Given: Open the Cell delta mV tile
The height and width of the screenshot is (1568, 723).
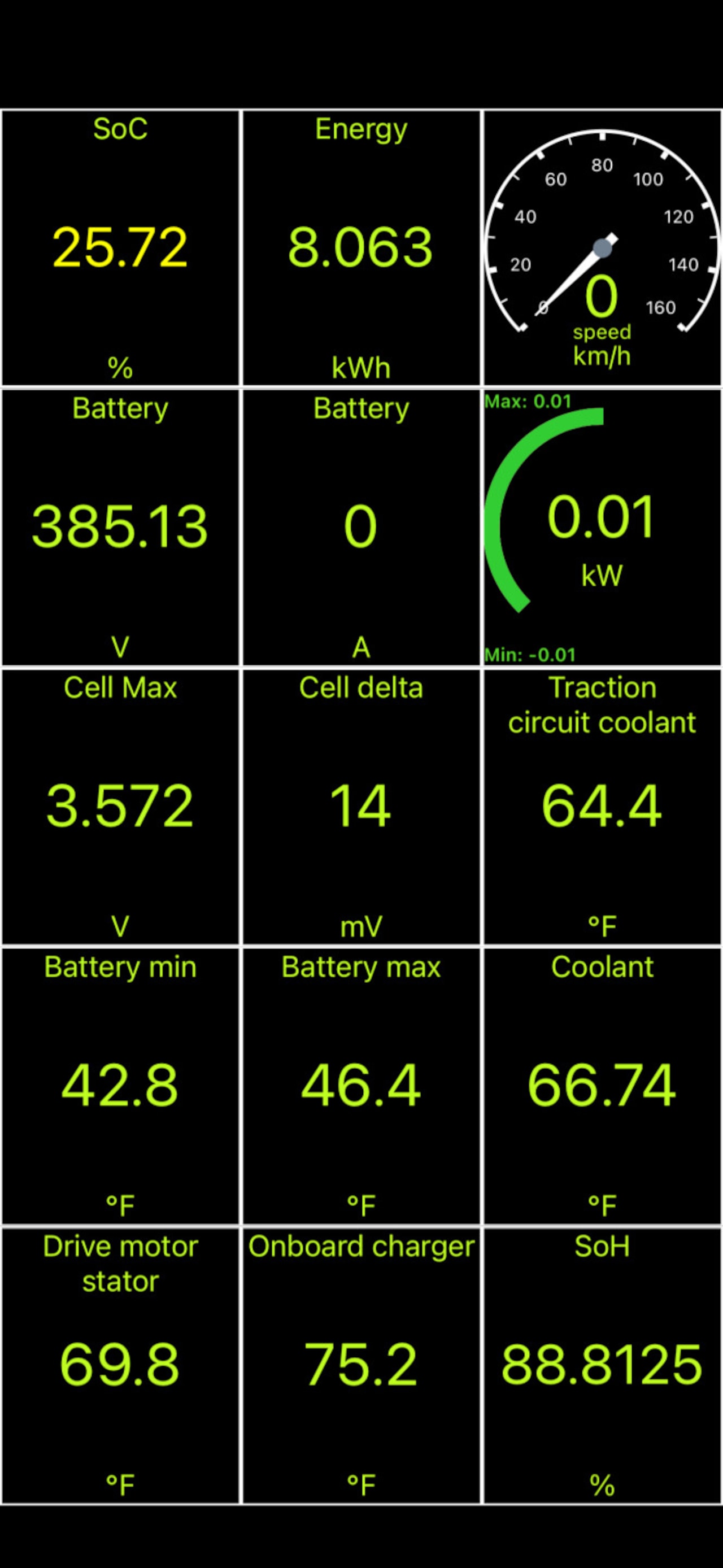Looking at the screenshot, I should click(361, 806).
